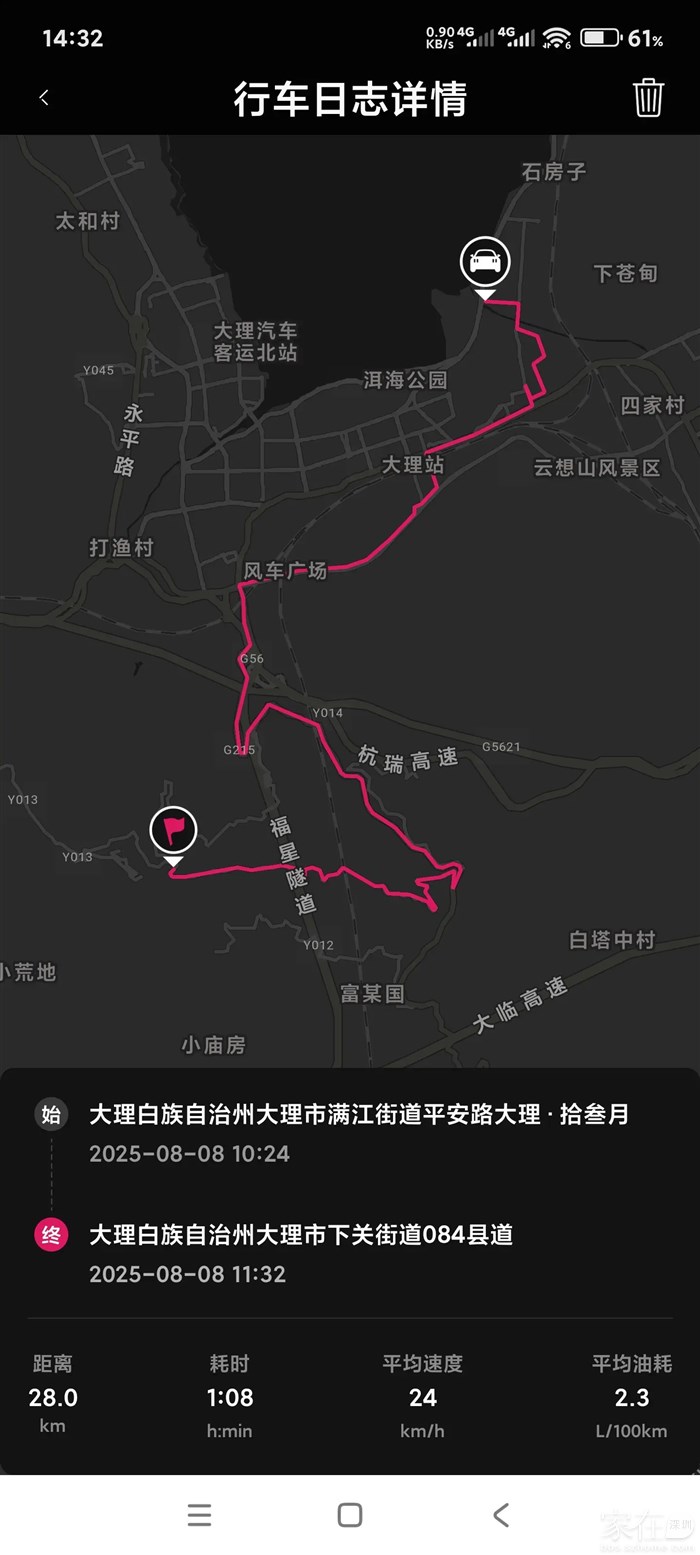Open recent apps from the navigation bar

coord(199,1514)
